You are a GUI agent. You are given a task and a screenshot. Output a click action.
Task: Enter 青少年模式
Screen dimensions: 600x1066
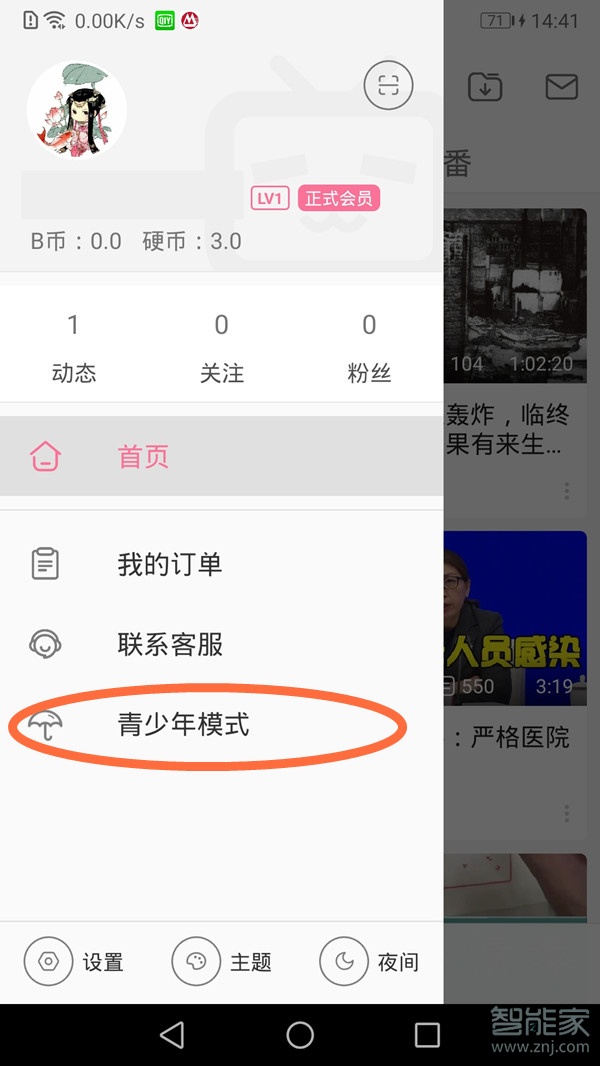(x=183, y=724)
